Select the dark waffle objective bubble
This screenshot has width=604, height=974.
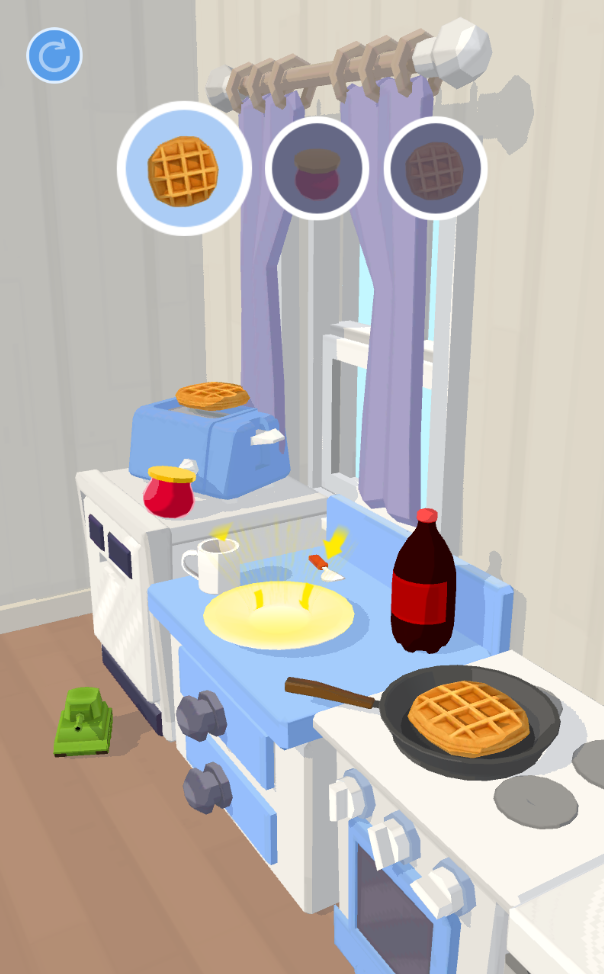(435, 168)
